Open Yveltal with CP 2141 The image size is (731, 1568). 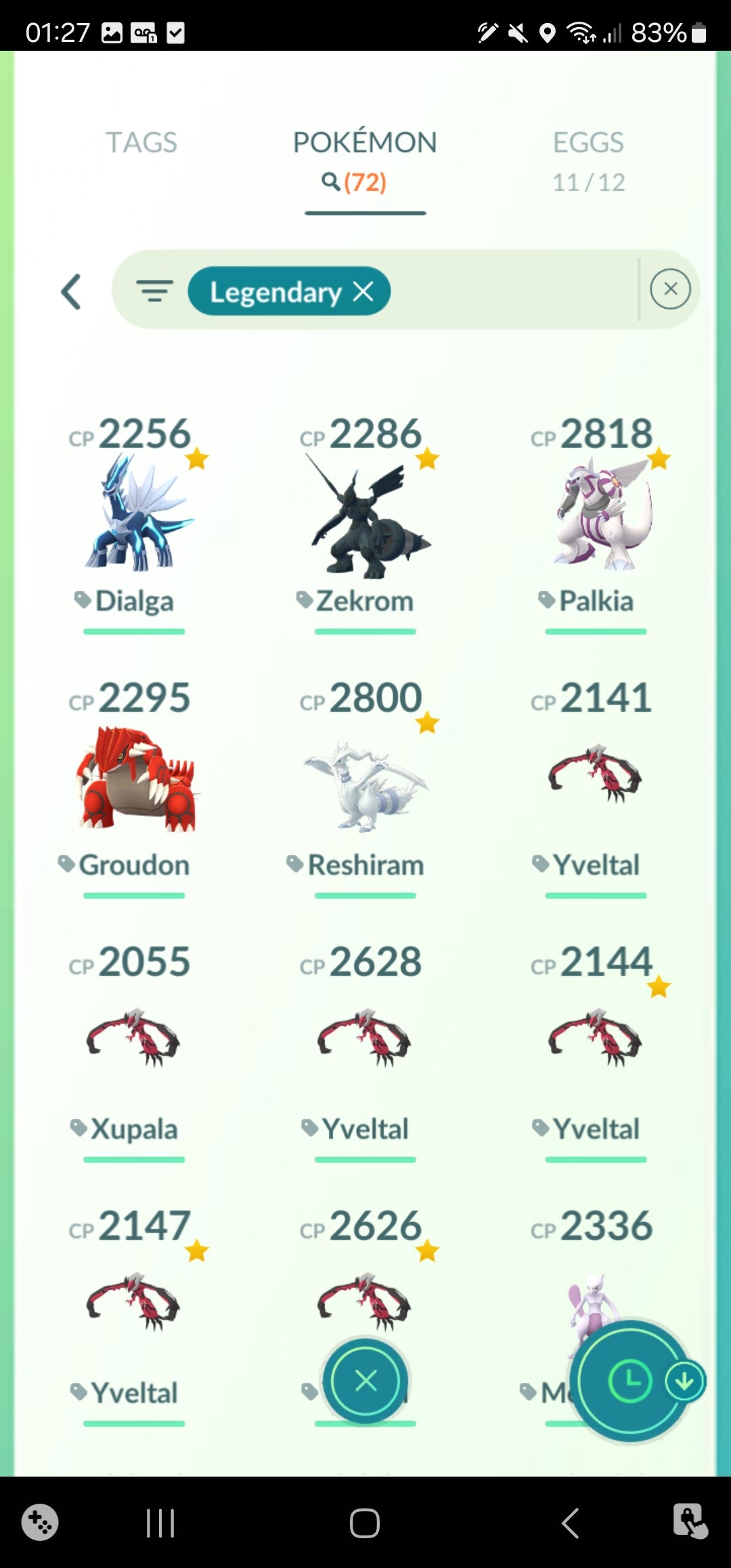pyautogui.click(x=596, y=779)
